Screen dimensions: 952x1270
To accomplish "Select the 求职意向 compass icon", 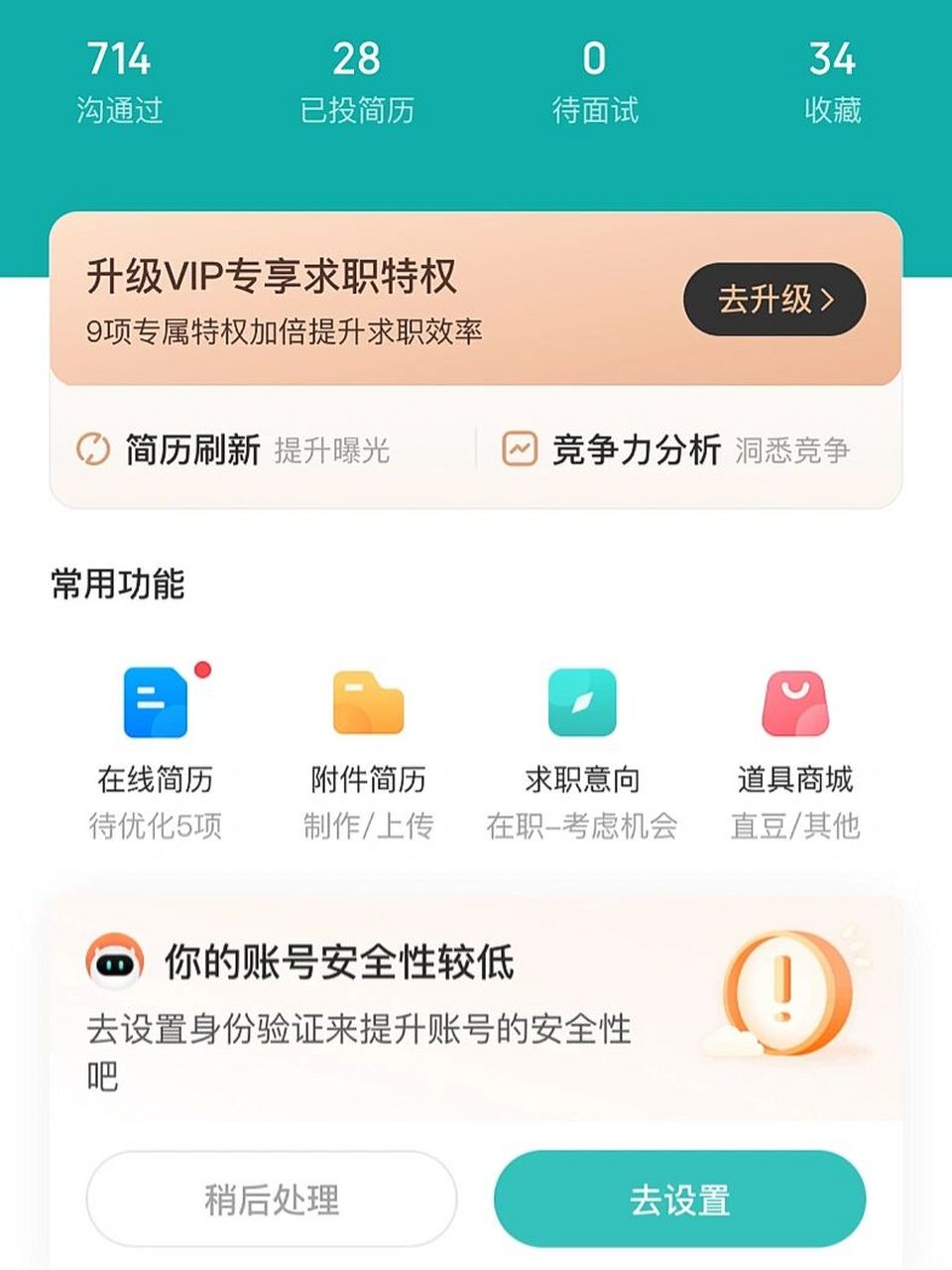I will [x=583, y=701].
